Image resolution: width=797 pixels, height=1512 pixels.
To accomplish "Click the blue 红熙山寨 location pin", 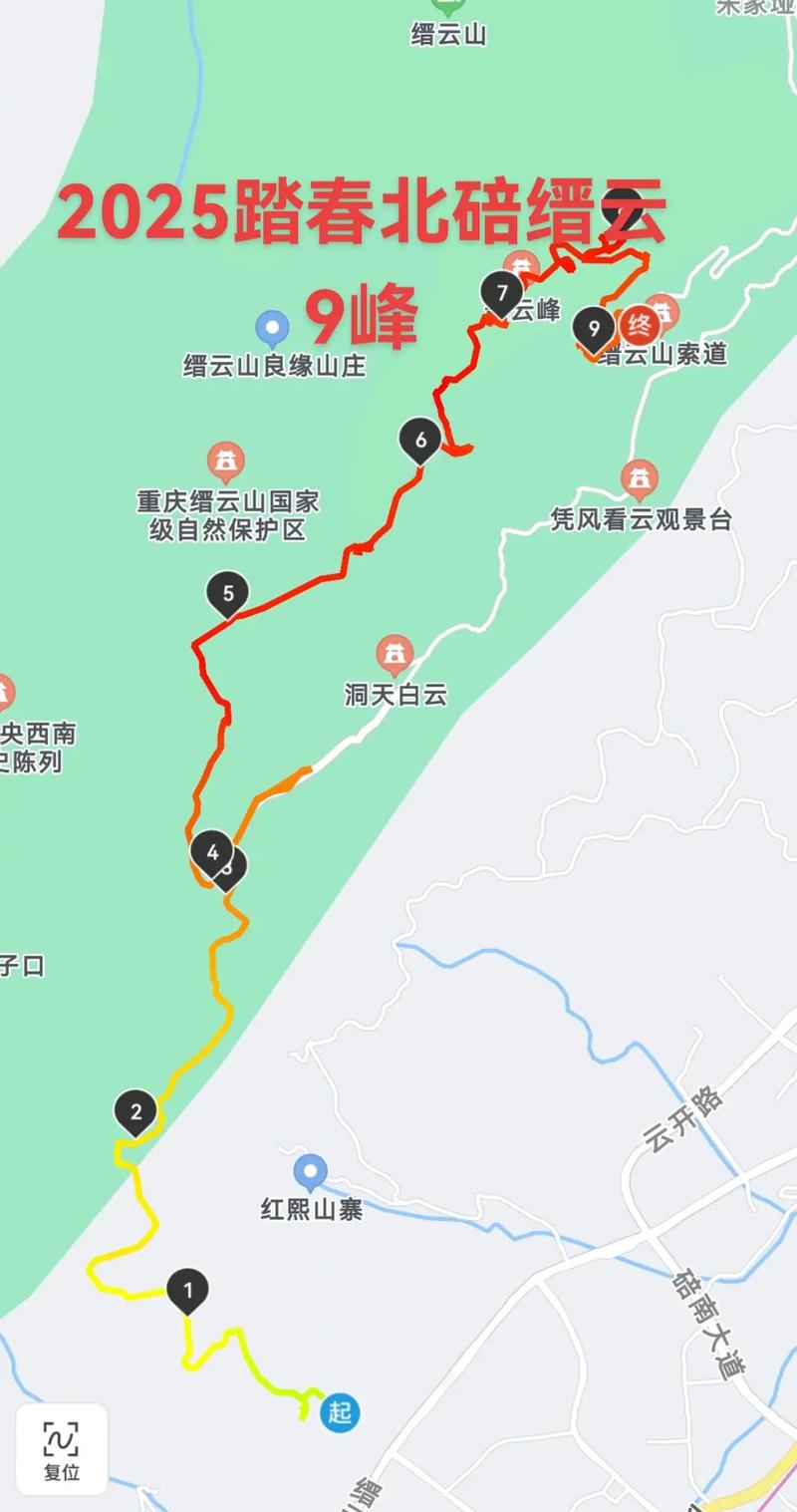I will pyautogui.click(x=309, y=1173).
